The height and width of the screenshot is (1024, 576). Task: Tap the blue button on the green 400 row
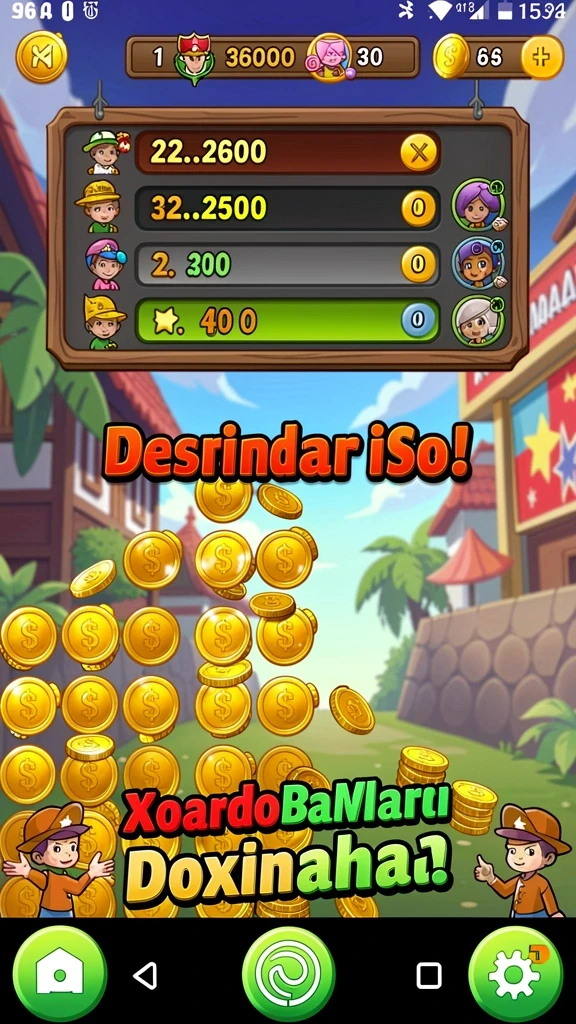click(418, 320)
